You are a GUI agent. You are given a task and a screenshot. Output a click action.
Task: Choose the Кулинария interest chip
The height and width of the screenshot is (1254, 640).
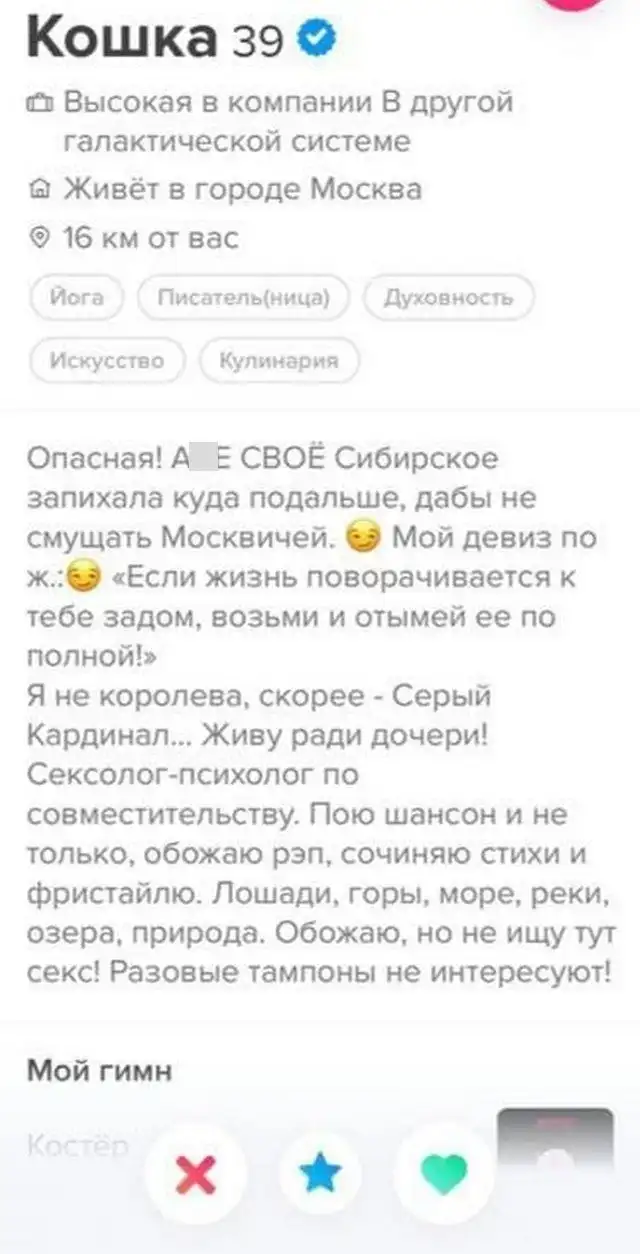pyautogui.click(x=279, y=361)
